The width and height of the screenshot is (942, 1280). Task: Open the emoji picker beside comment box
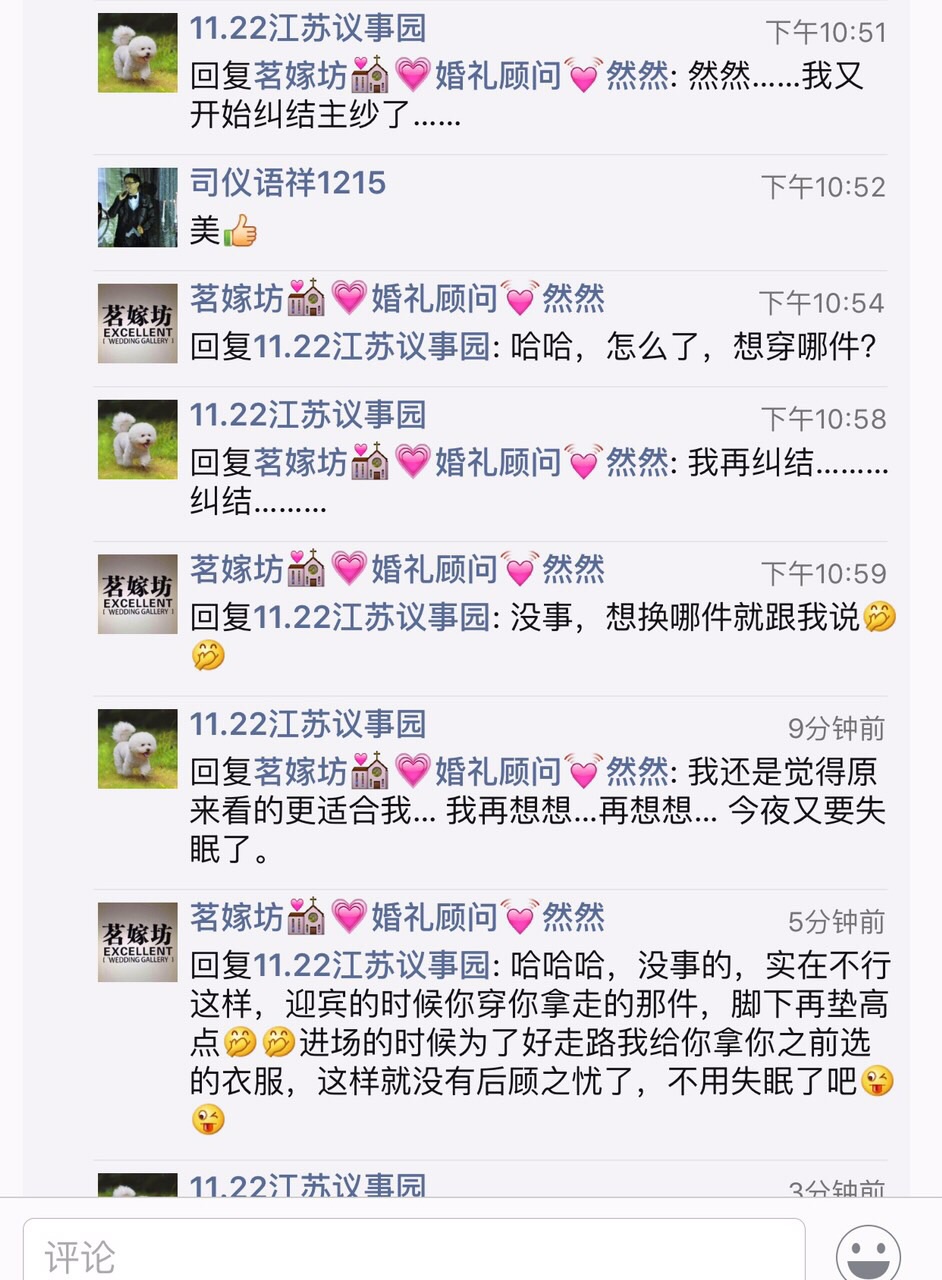pyautogui.click(x=868, y=1254)
